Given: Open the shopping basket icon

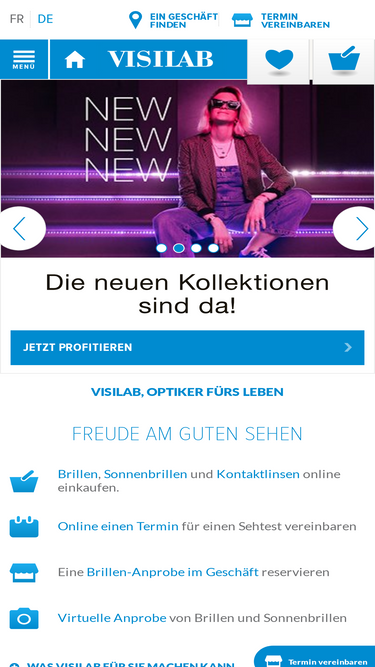Looking at the screenshot, I should pyautogui.click(x=344, y=60).
